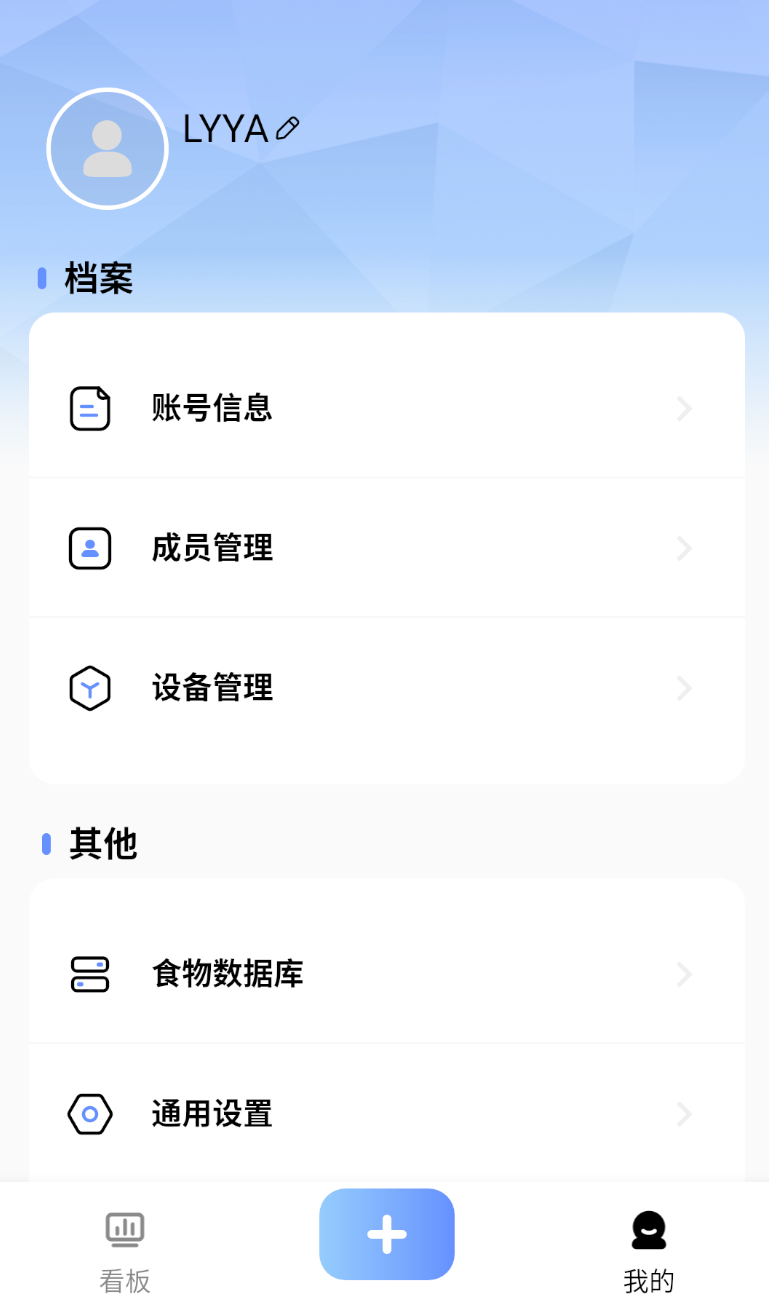This screenshot has height=1314, width=769.
Task: Switch to the 看板 dashboard tab
Action: click(125, 1251)
